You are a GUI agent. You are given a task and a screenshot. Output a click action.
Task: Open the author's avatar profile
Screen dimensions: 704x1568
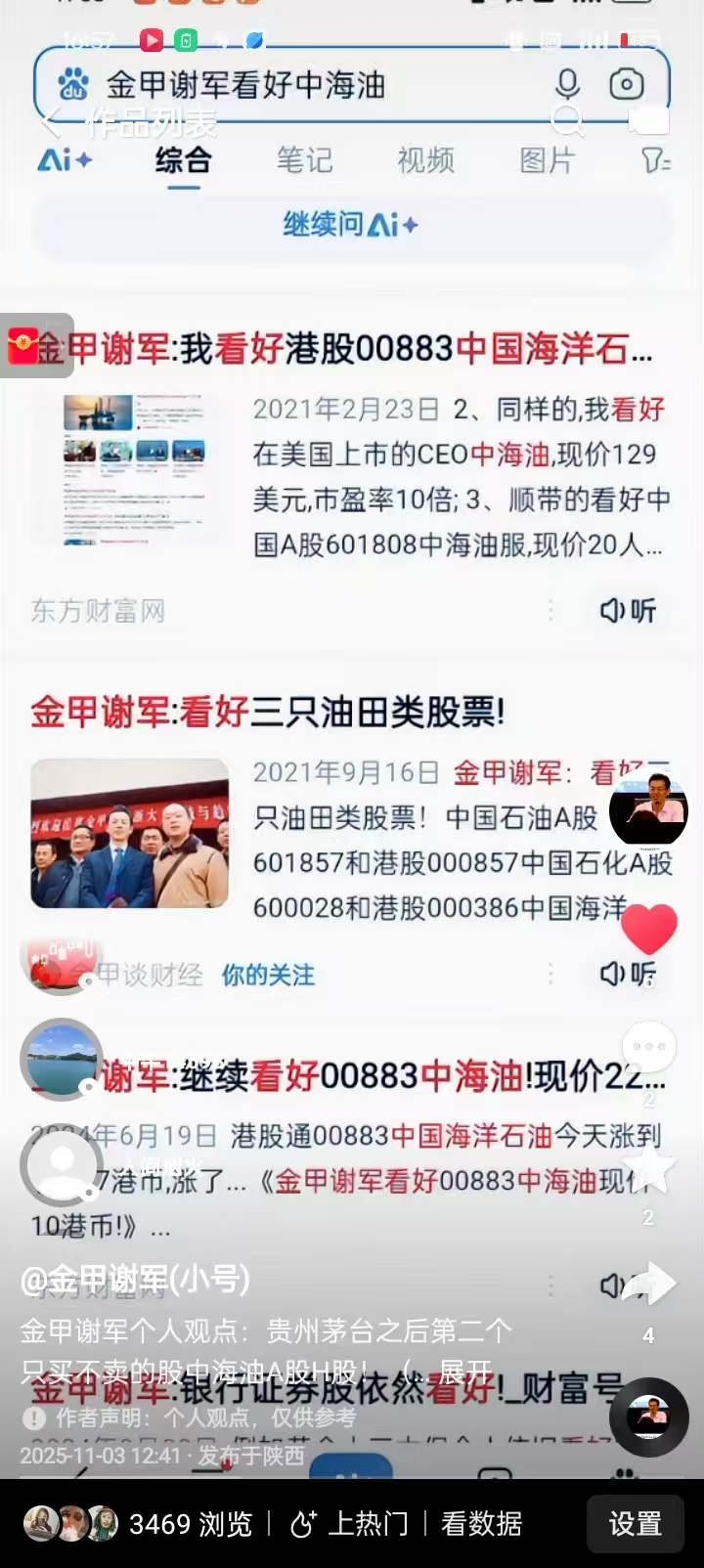(x=648, y=810)
